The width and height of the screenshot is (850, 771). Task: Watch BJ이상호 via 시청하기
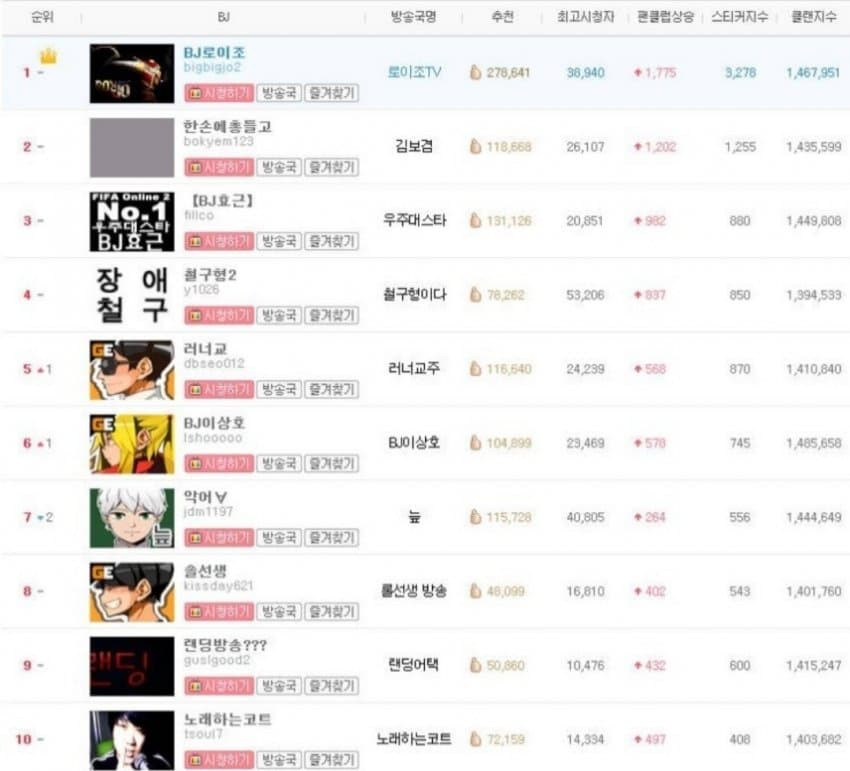218,463
